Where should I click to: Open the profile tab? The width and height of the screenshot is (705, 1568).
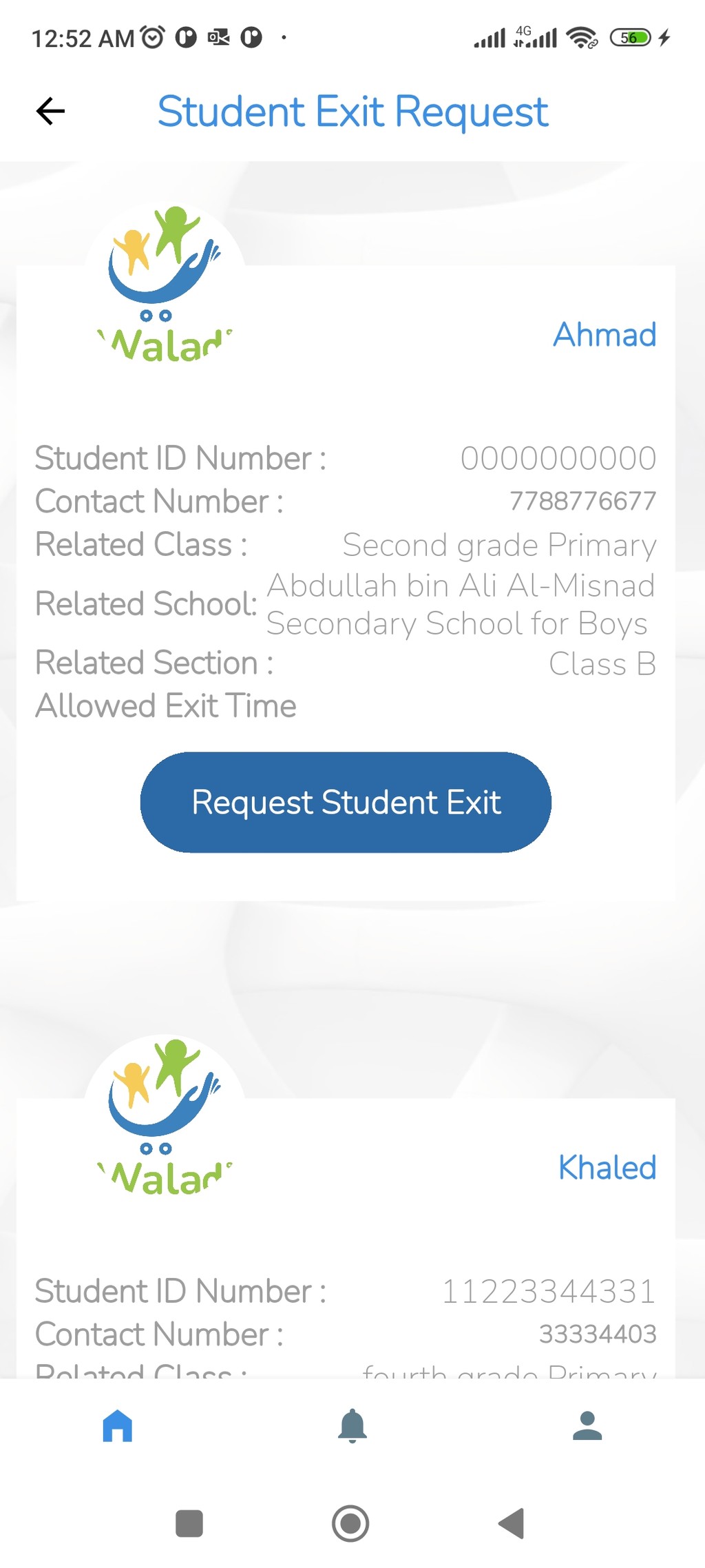click(587, 1425)
